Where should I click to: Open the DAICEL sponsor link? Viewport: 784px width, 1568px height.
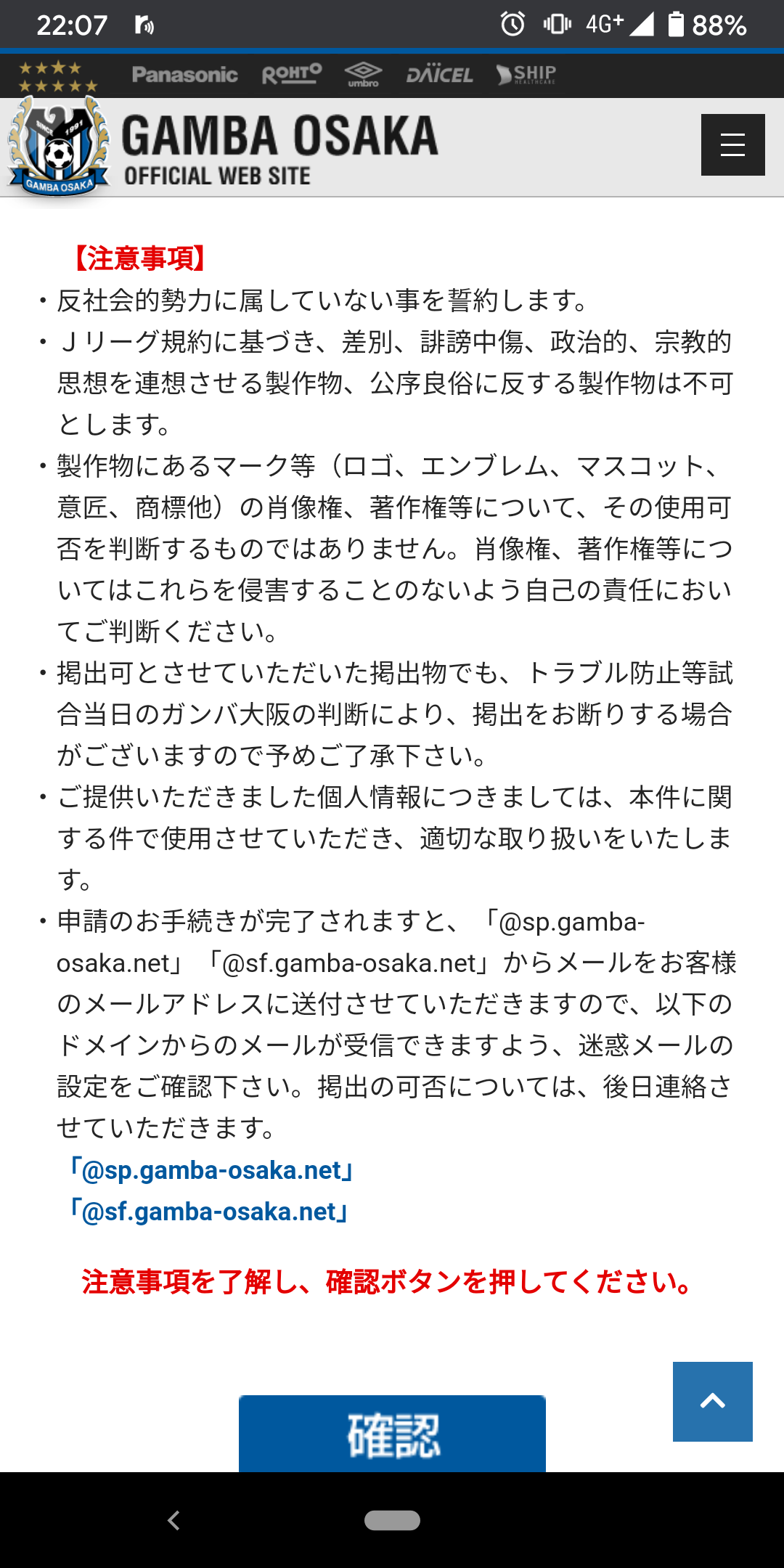(439, 75)
